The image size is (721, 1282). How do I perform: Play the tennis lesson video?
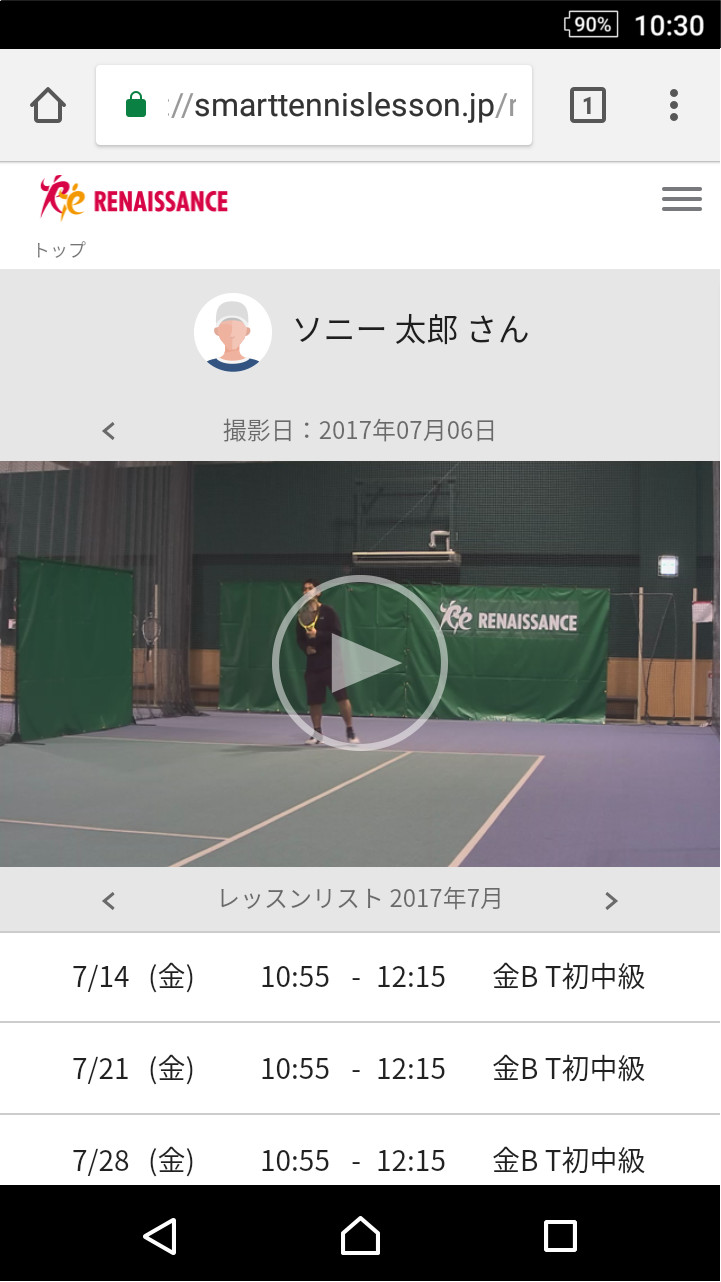359,662
